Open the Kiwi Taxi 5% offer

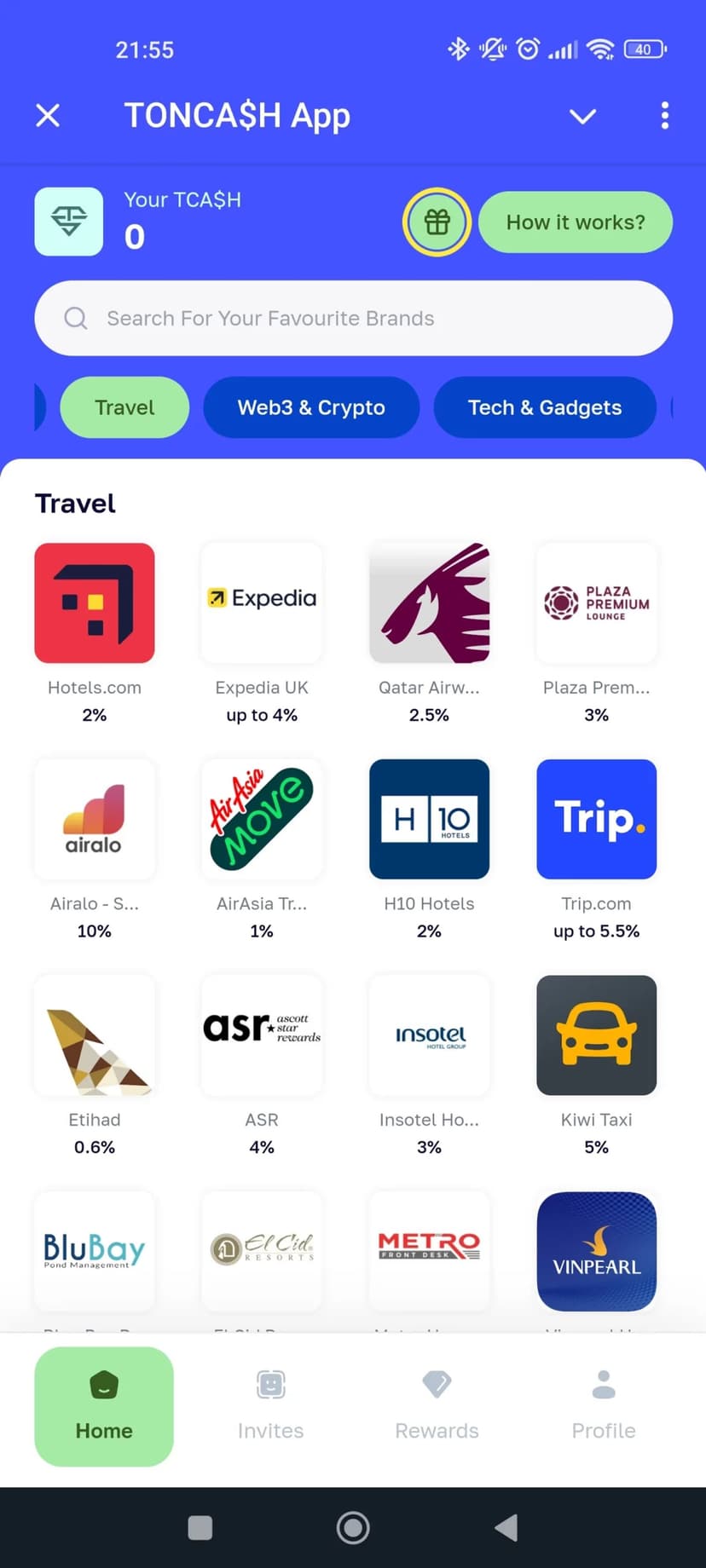coord(596,1035)
